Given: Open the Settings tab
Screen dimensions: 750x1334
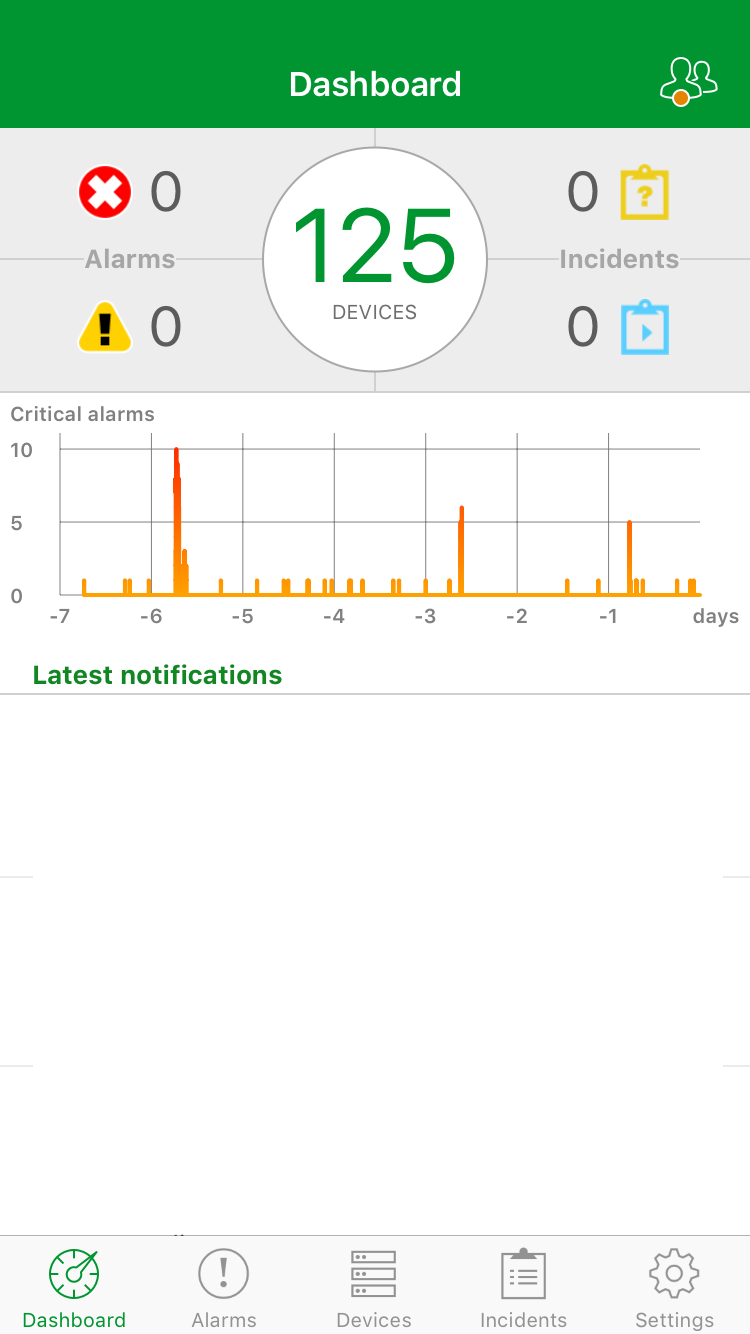Looking at the screenshot, I should [x=674, y=1289].
